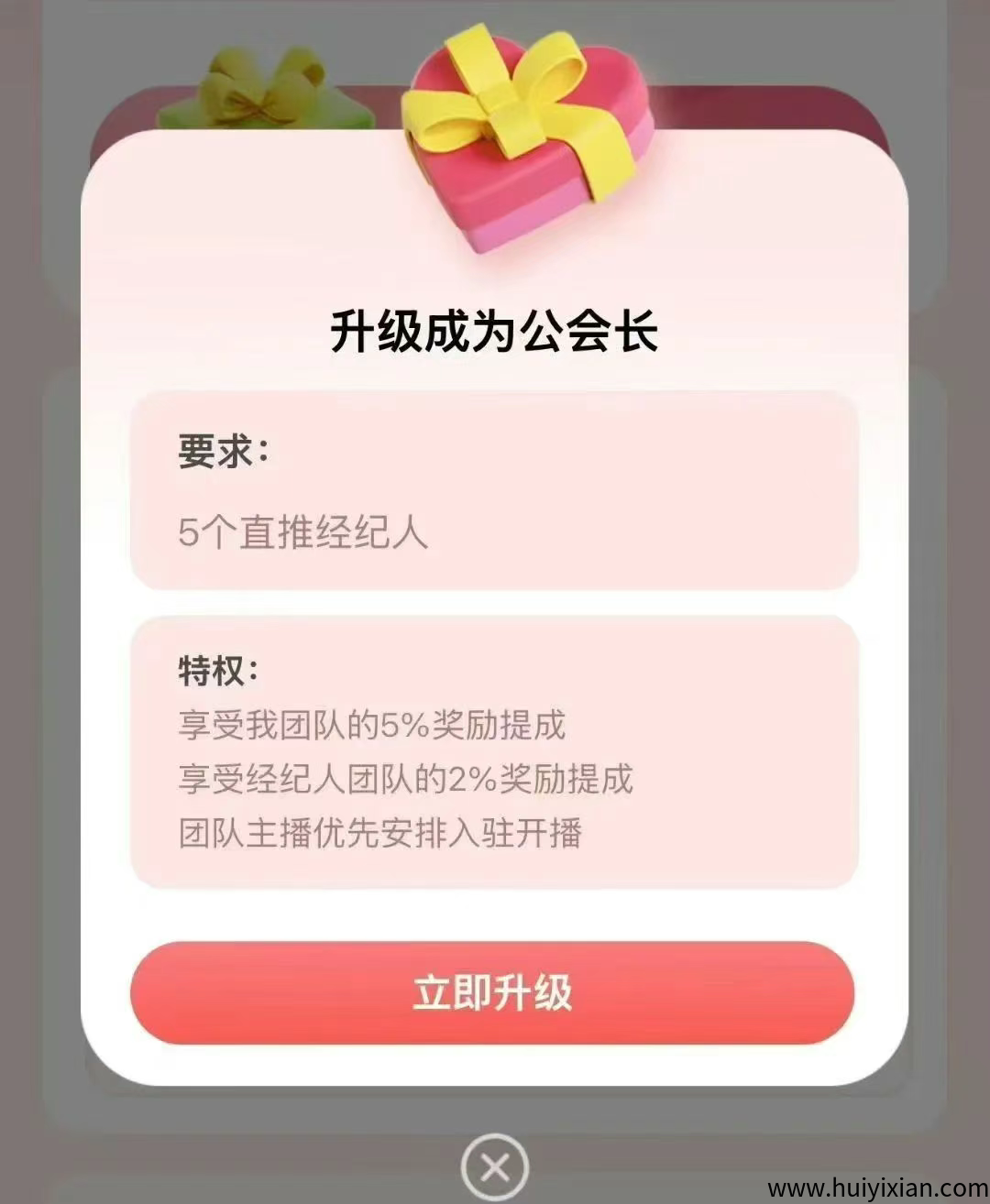
Task: Dismiss the upgrade dialog with the X
Action: click(x=495, y=1167)
